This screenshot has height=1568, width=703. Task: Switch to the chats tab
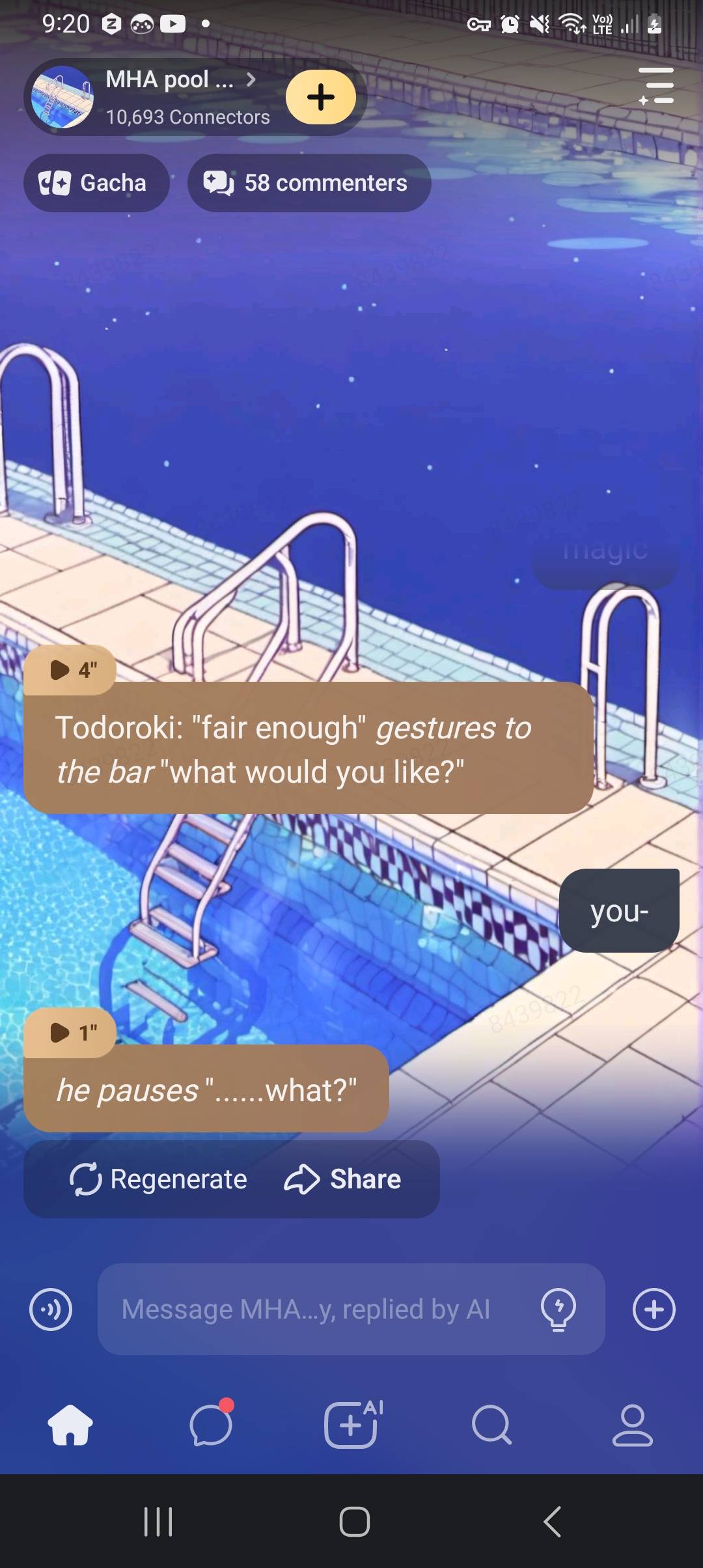(x=211, y=1425)
